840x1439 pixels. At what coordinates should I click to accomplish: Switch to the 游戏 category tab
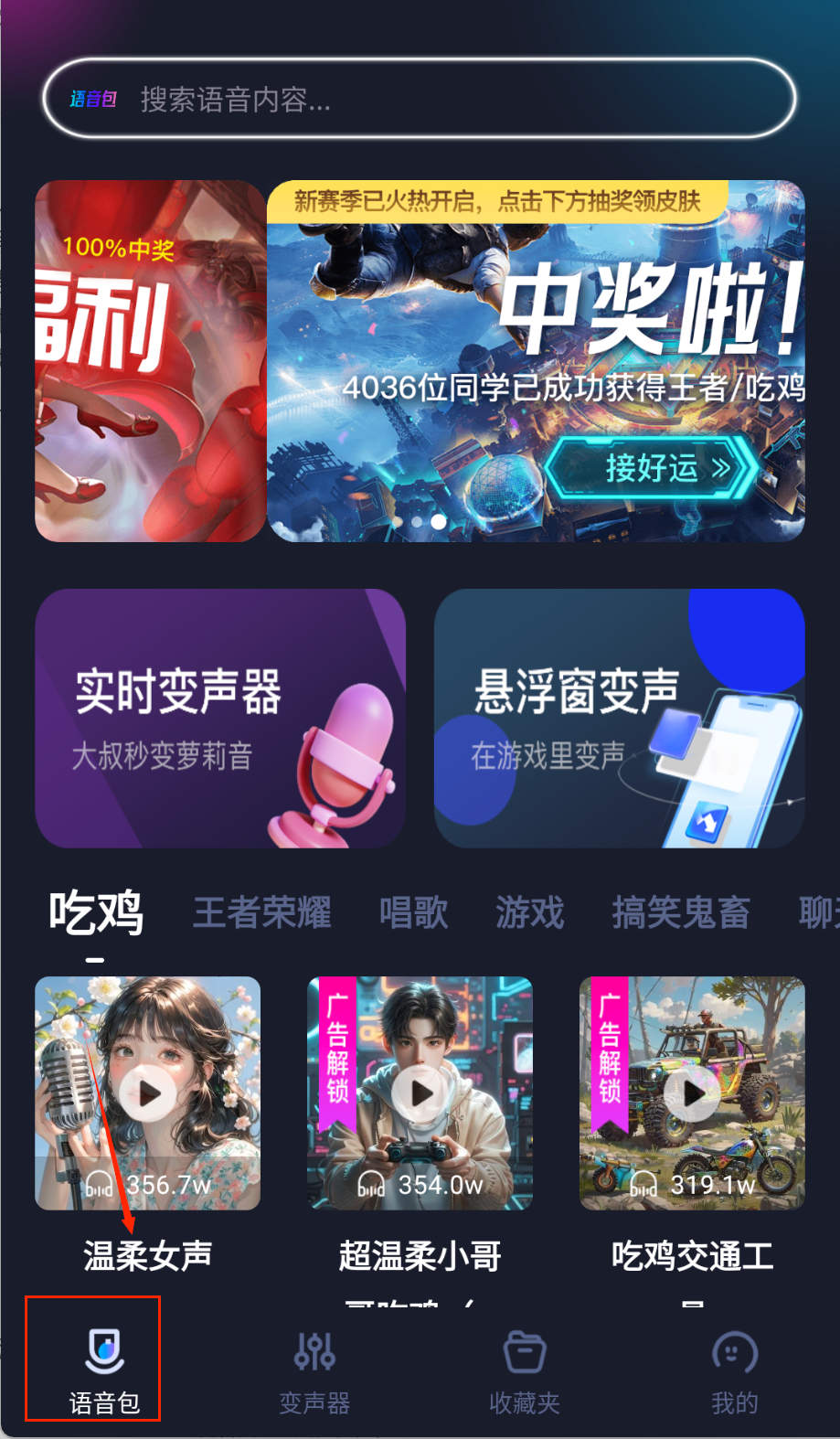[529, 912]
